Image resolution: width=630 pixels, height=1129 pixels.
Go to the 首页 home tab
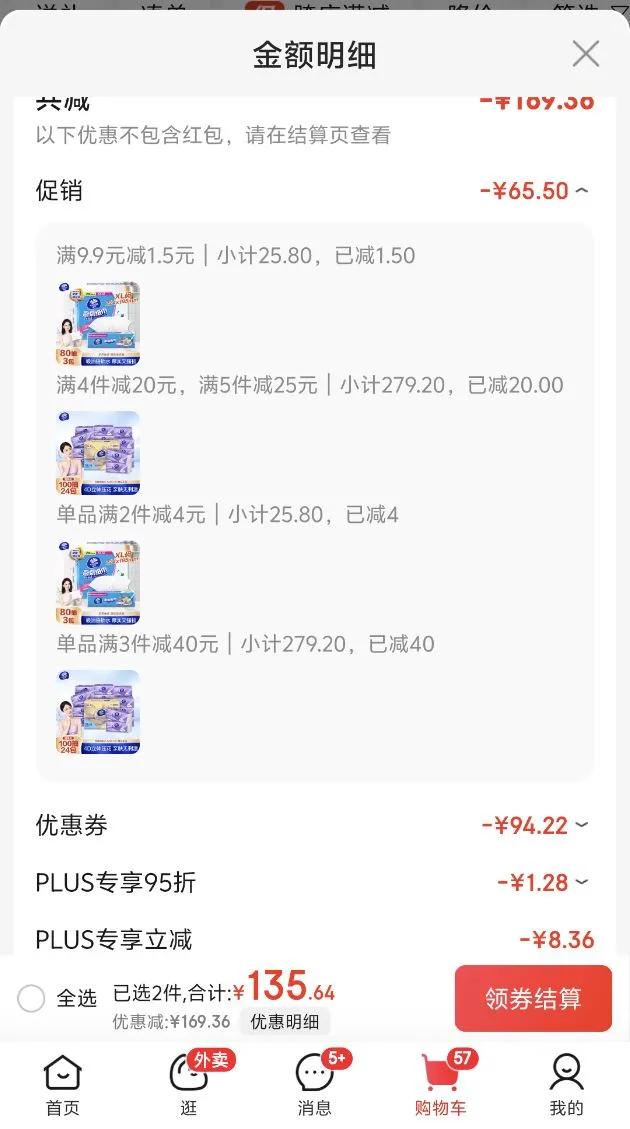[62, 1085]
